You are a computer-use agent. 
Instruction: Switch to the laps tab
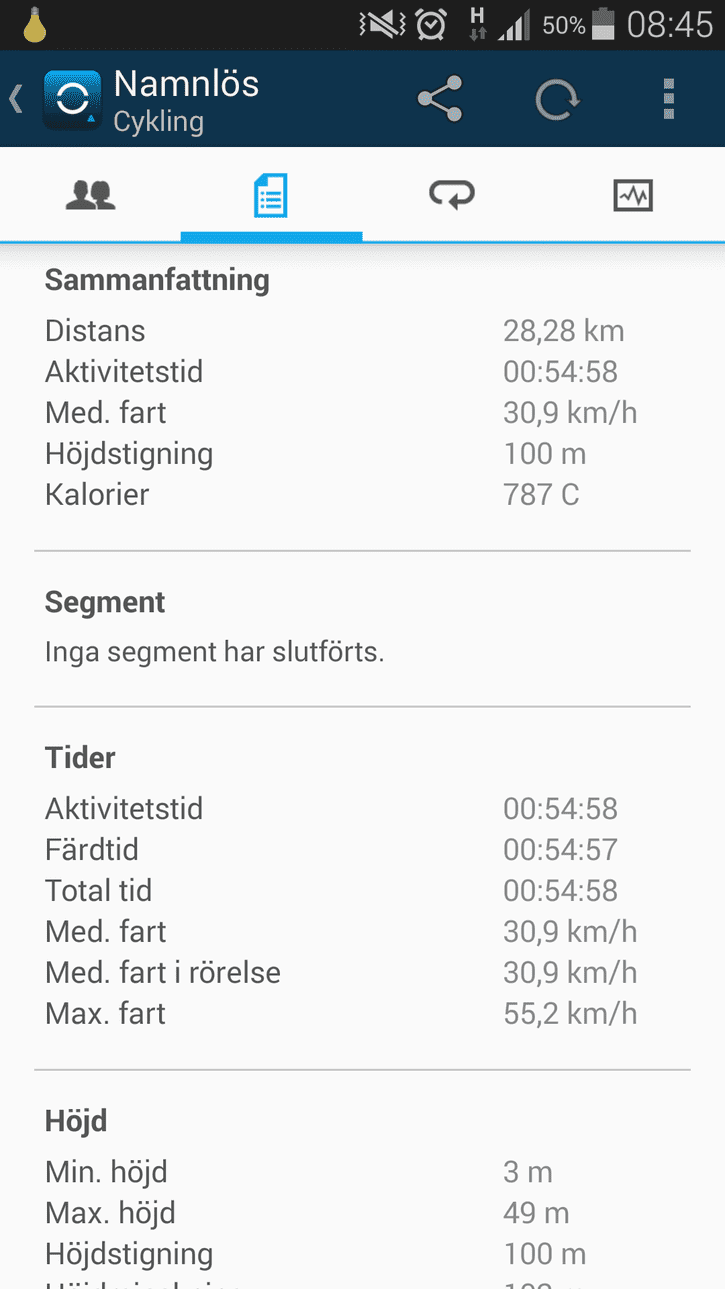452,195
